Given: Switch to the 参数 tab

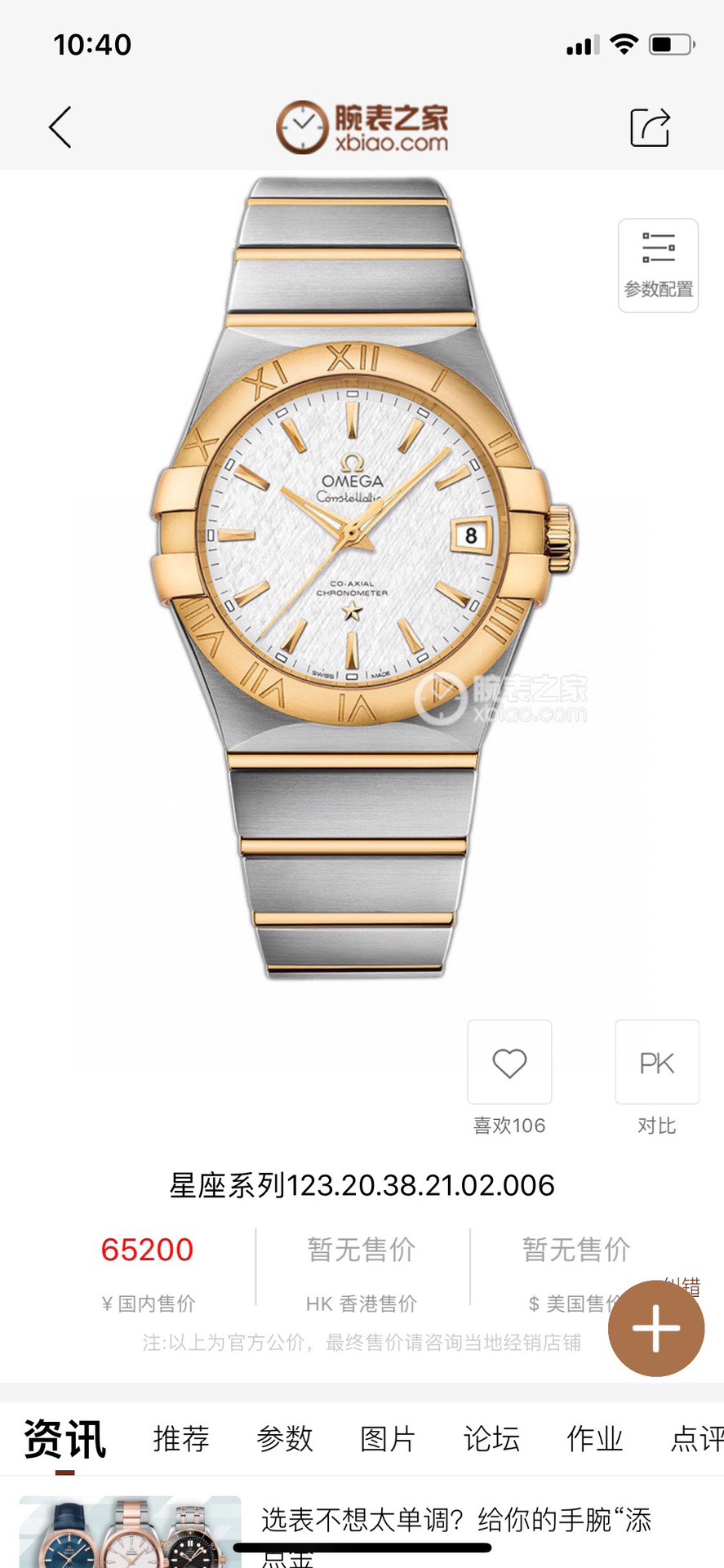Looking at the screenshot, I should pos(285,1439).
